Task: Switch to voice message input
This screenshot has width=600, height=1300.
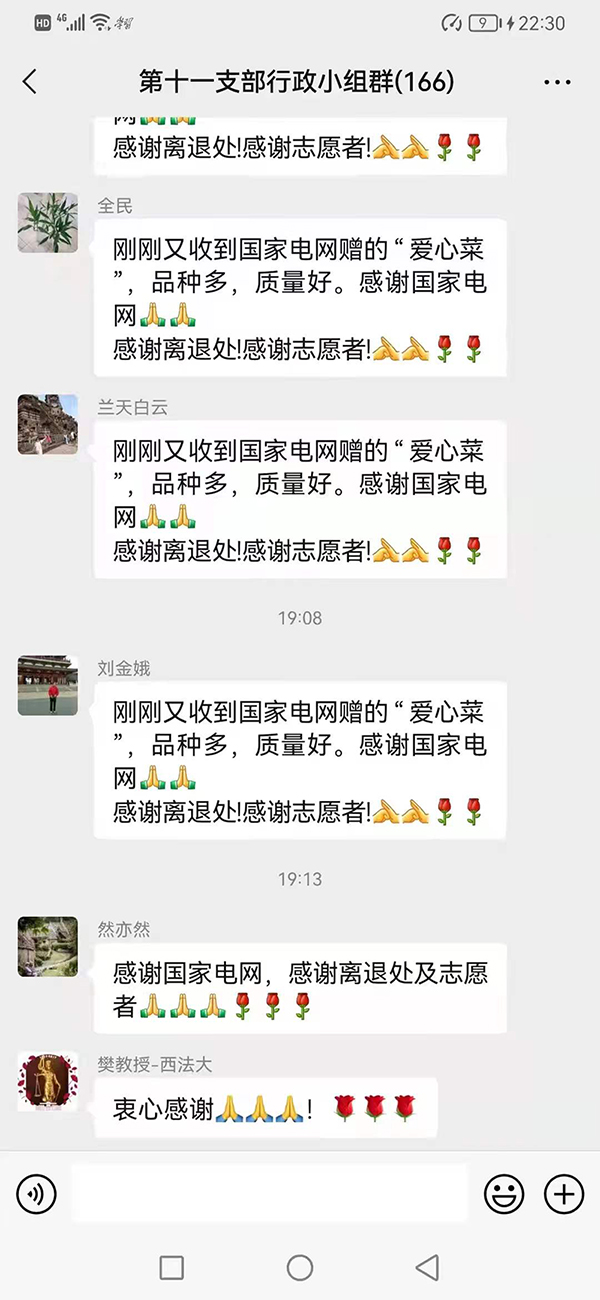Action: pos(37,1193)
